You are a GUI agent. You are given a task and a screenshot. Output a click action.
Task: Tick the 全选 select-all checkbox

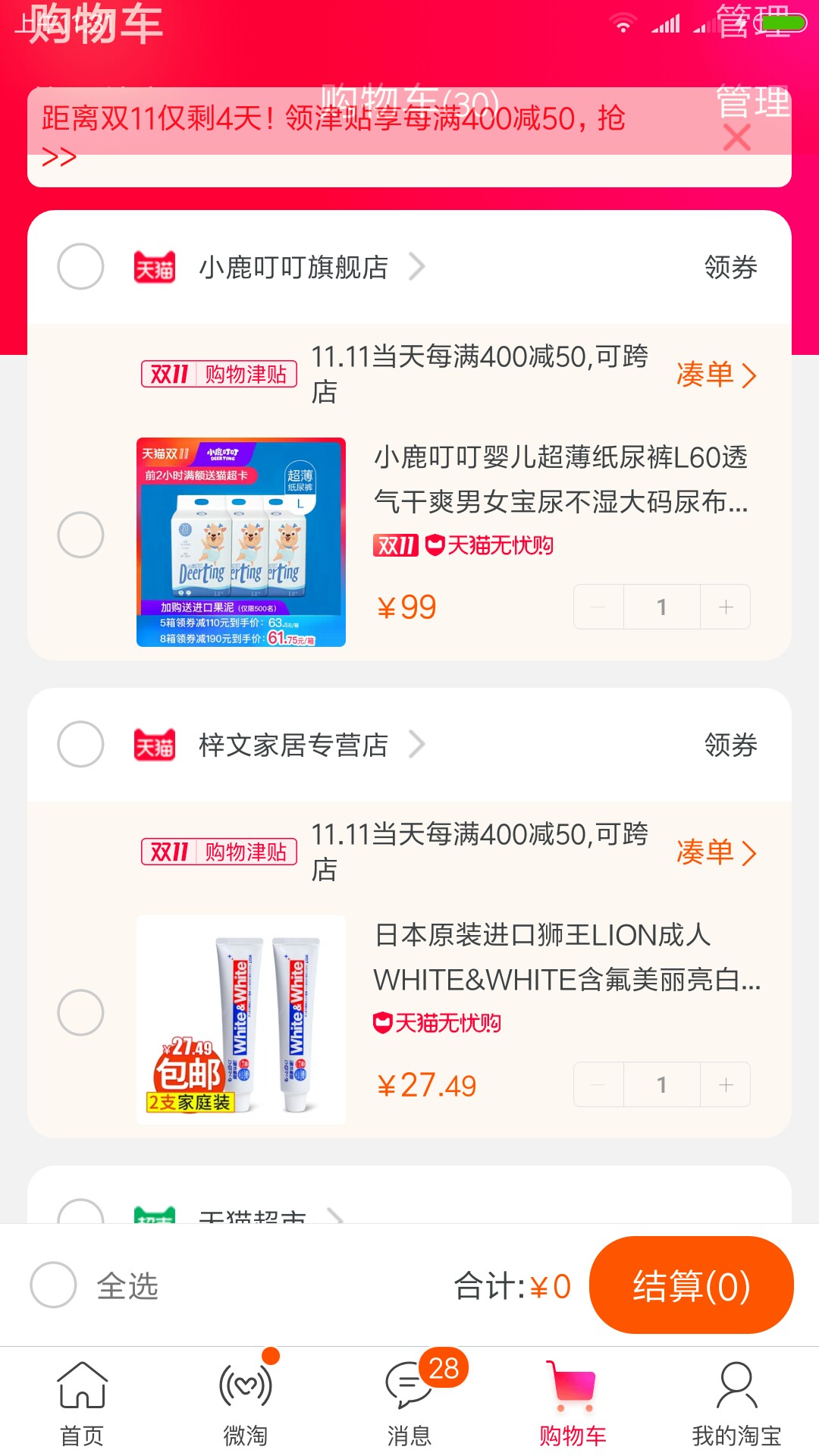[53, 1285]
